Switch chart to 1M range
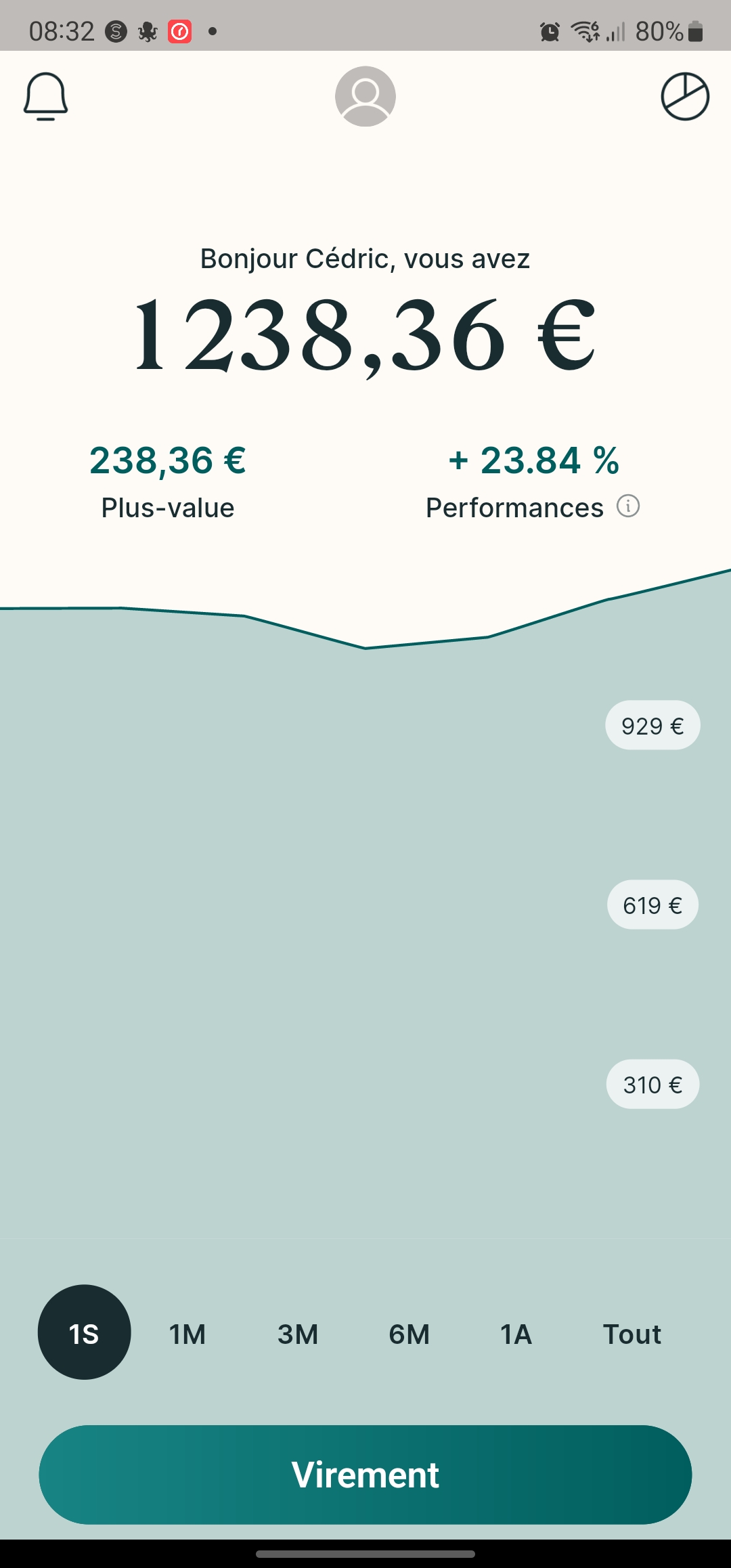This screenshot has height=1568, width=731. click(187, 1334)
